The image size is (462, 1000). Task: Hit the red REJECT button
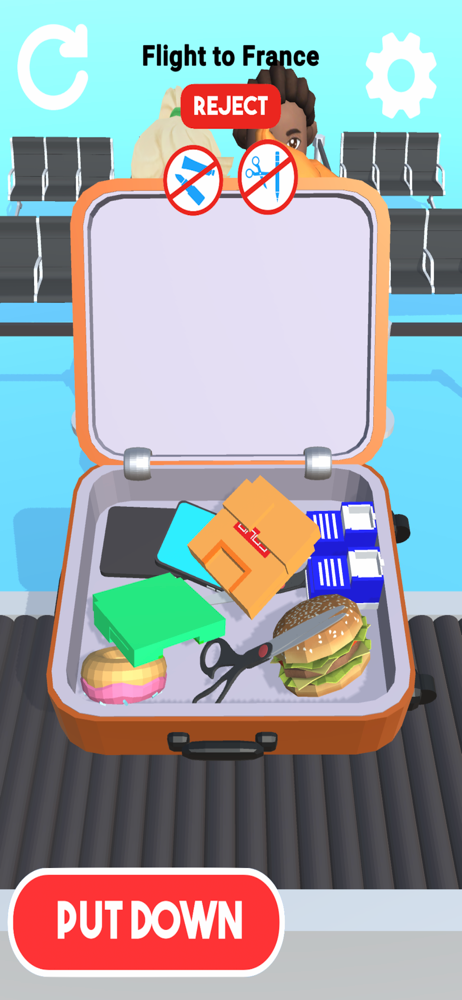pyautogui.click(x=231, y=106)
